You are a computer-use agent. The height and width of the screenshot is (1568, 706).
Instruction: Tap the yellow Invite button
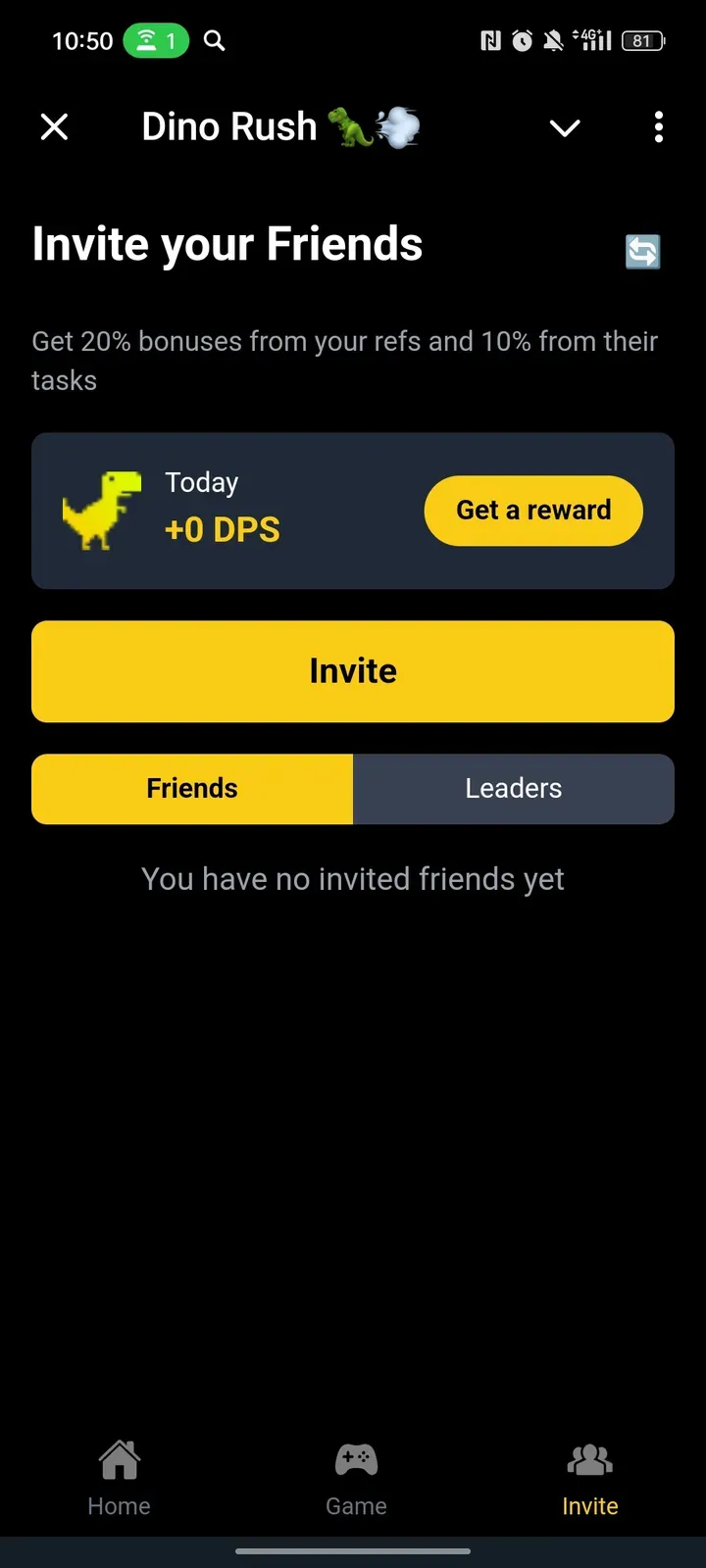coord(353,671)
